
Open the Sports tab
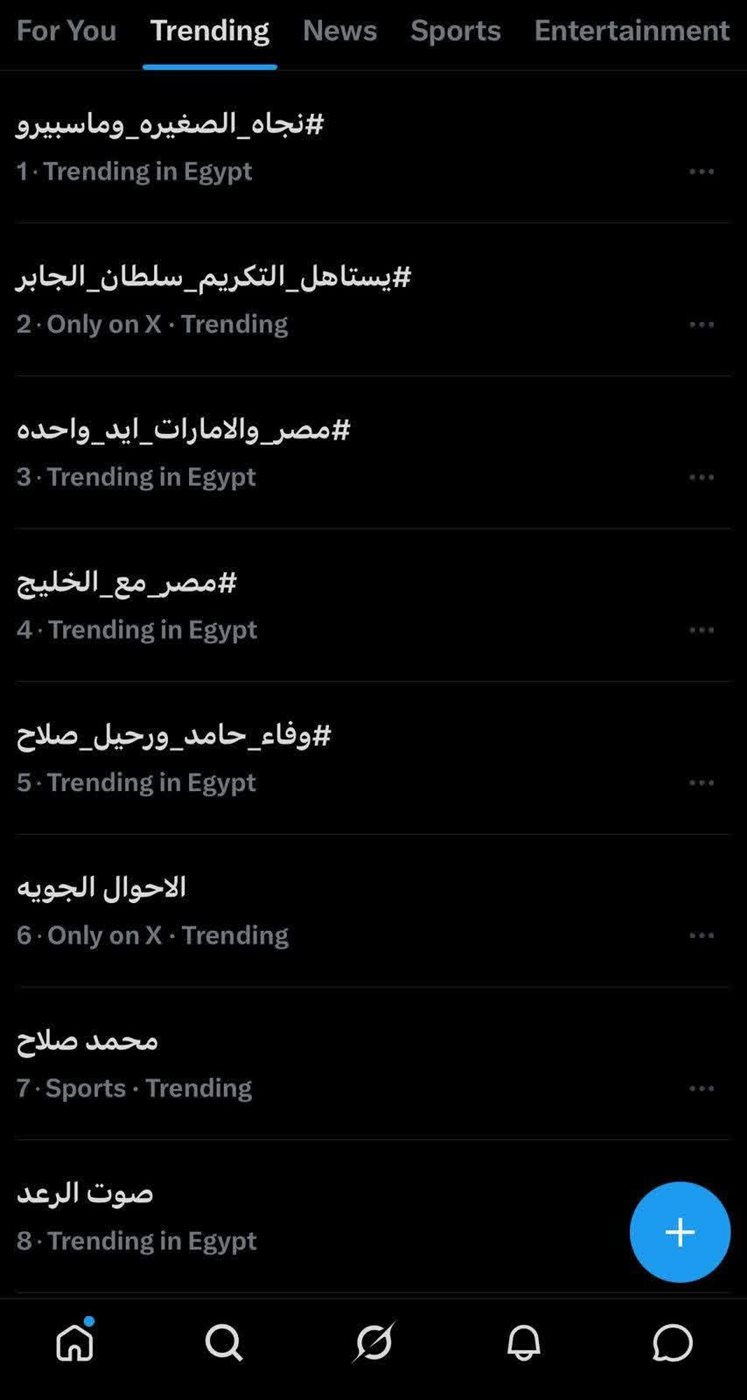pos(455,31)
